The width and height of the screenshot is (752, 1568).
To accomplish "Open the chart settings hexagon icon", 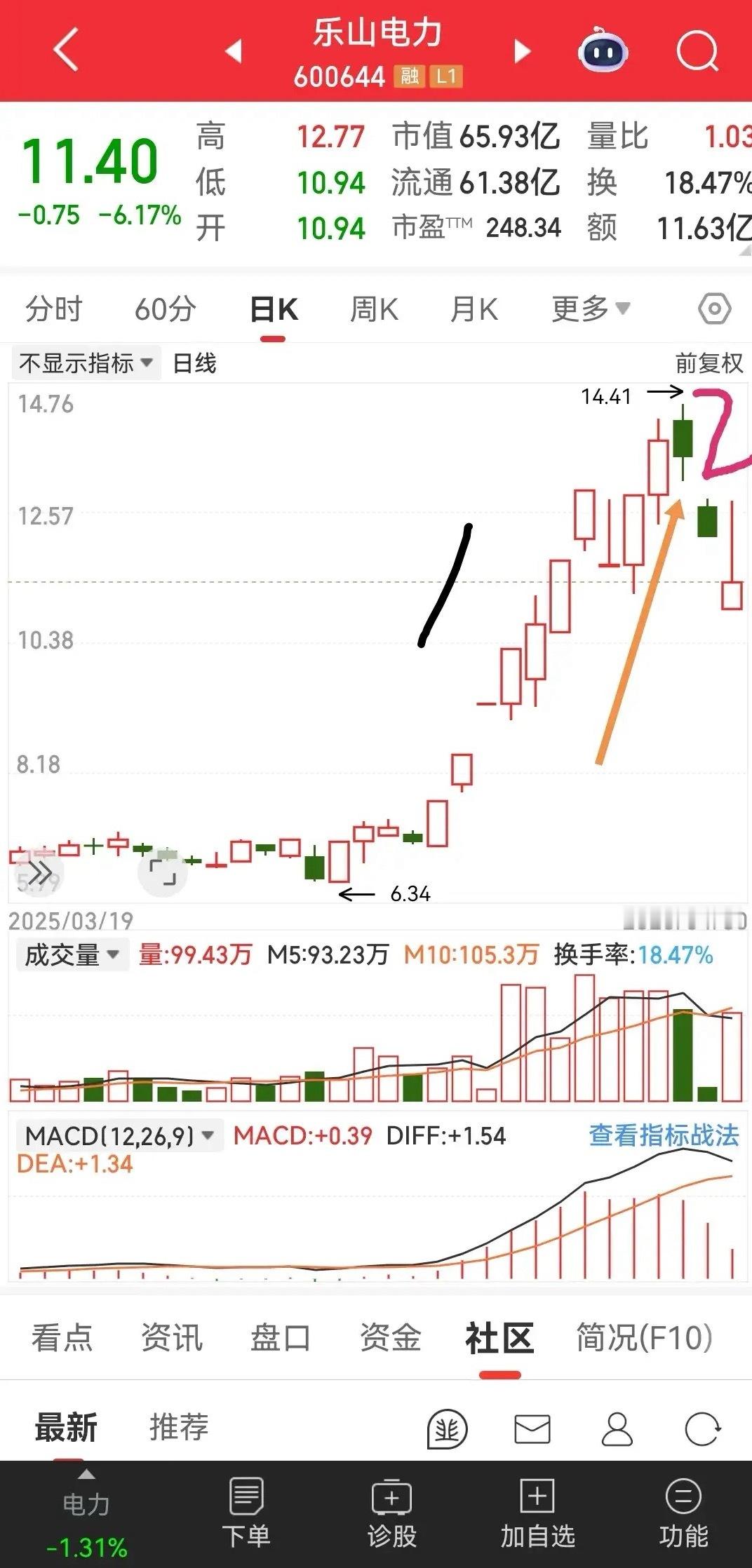I will 714,309.
